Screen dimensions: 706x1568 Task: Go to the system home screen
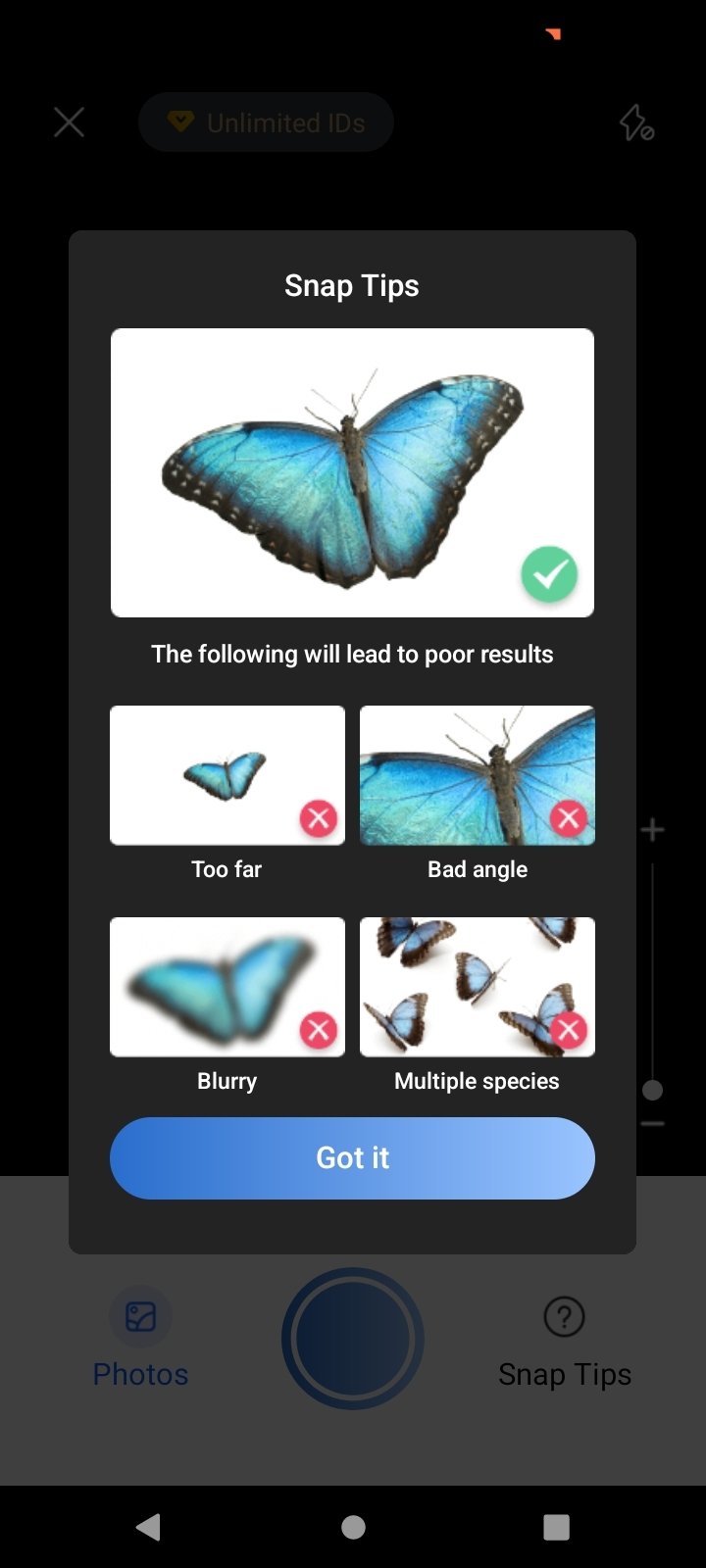353,1527
